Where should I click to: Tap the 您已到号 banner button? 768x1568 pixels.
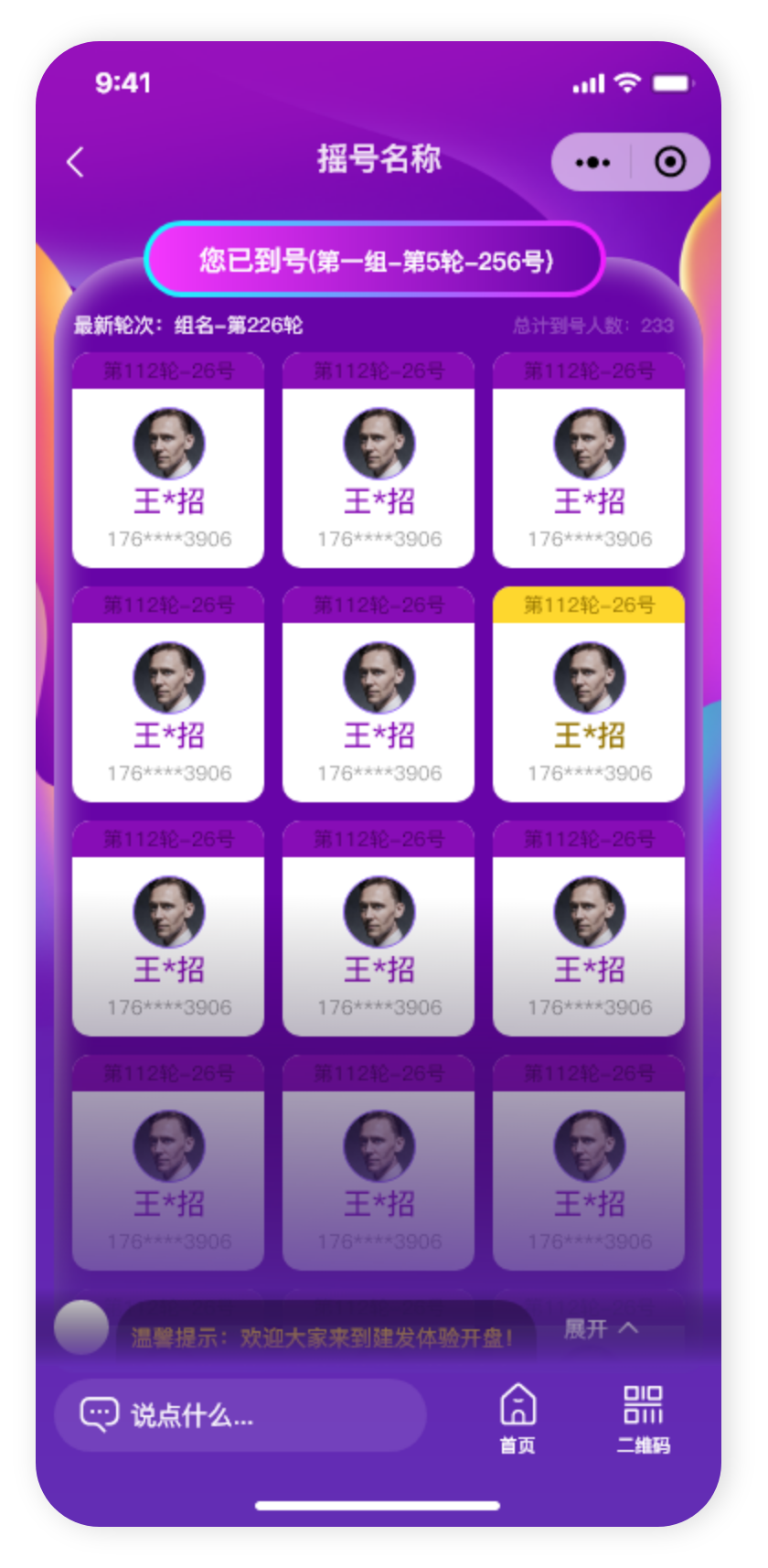pyautogui.click(x=375, y=261)
